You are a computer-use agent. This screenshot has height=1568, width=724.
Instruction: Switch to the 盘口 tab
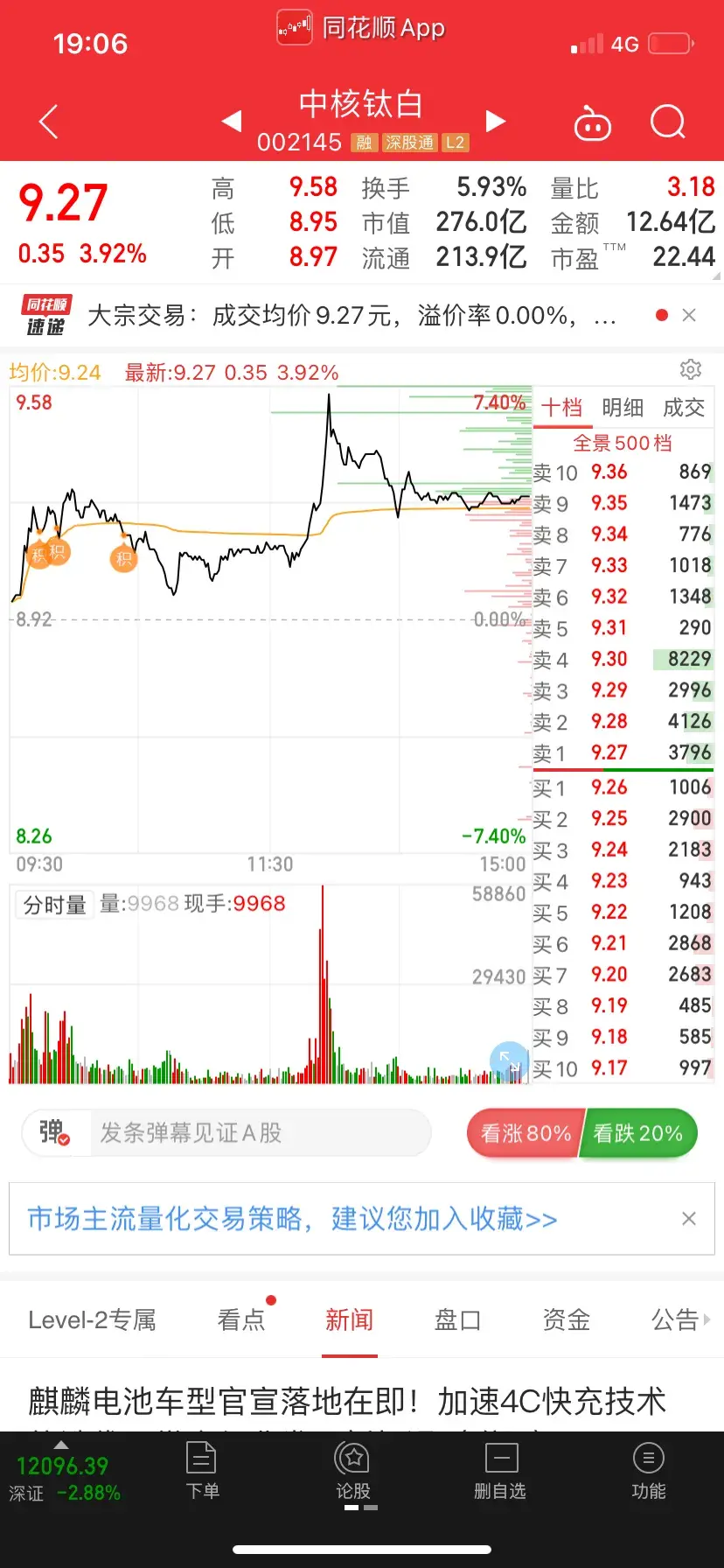[x=457, y=1319]
